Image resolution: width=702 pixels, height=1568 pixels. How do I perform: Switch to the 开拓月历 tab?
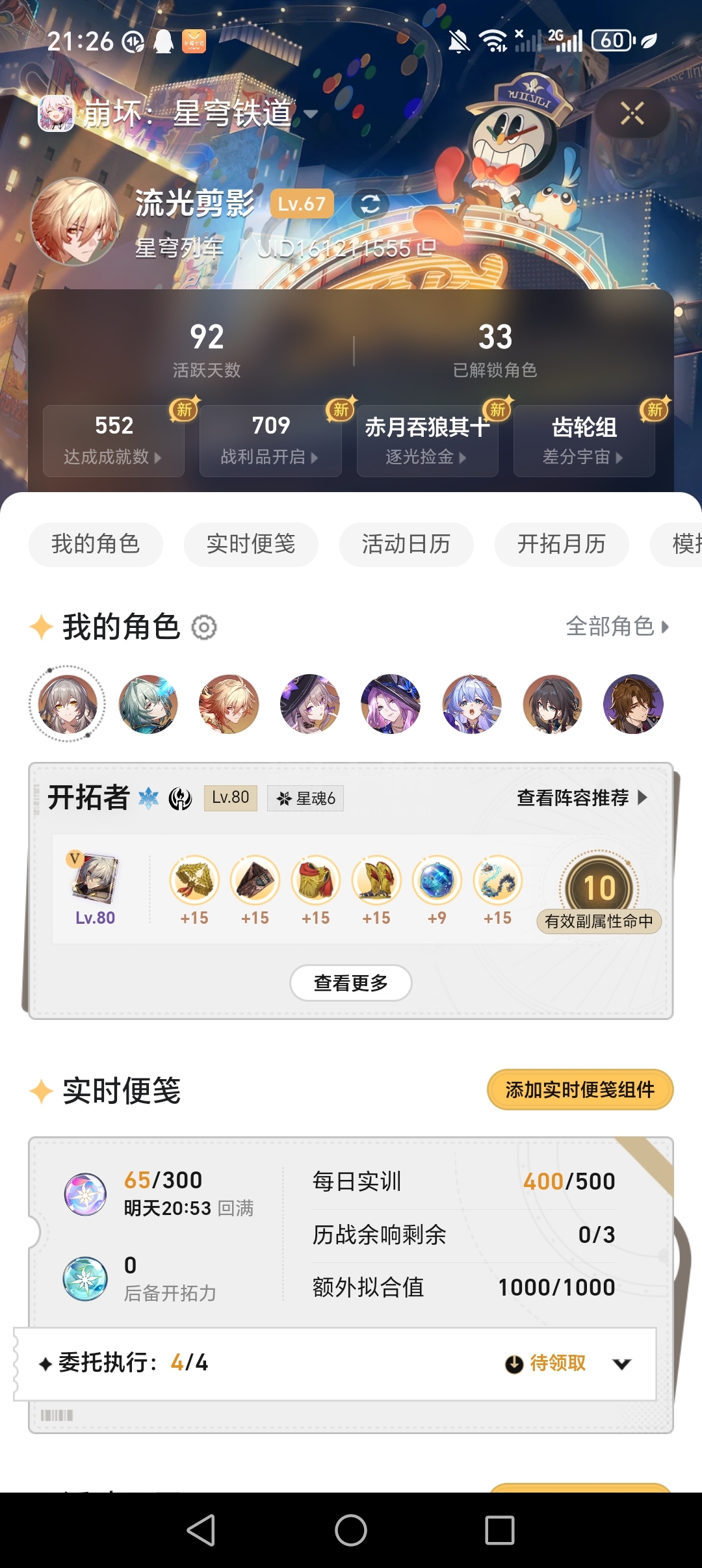(x=562, y=544)
